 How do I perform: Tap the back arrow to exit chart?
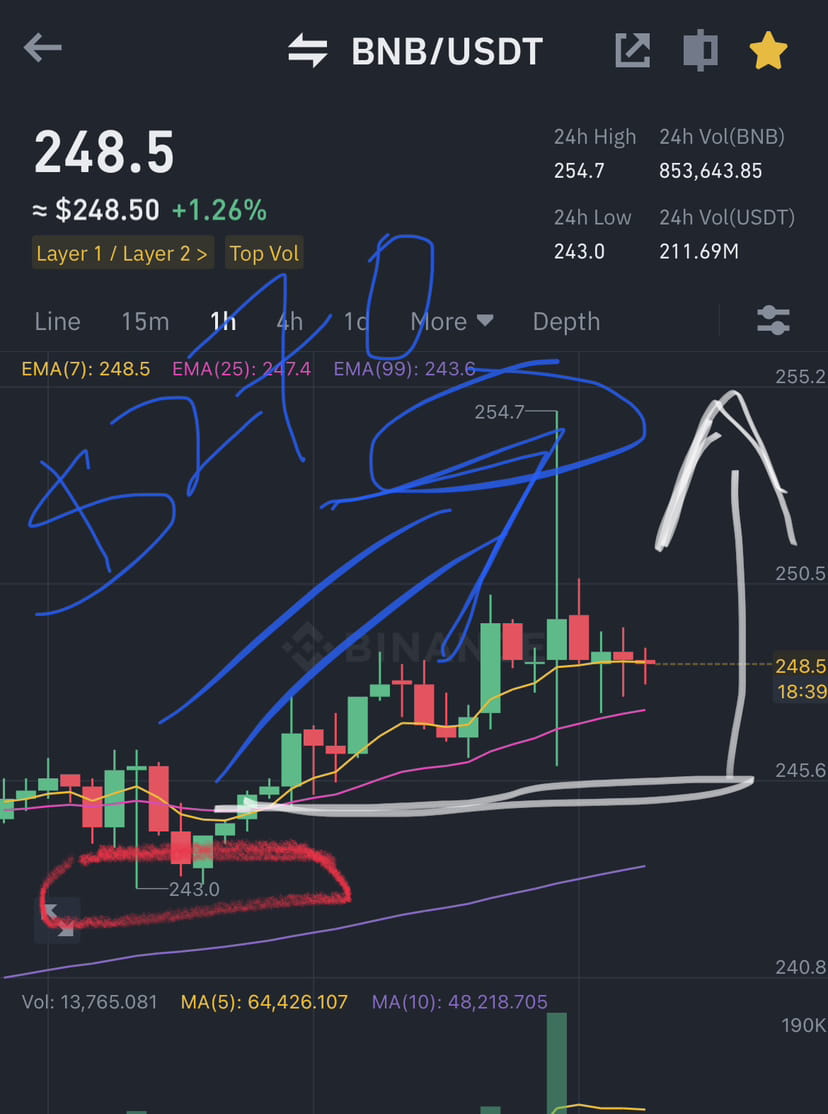click(42, 47)
